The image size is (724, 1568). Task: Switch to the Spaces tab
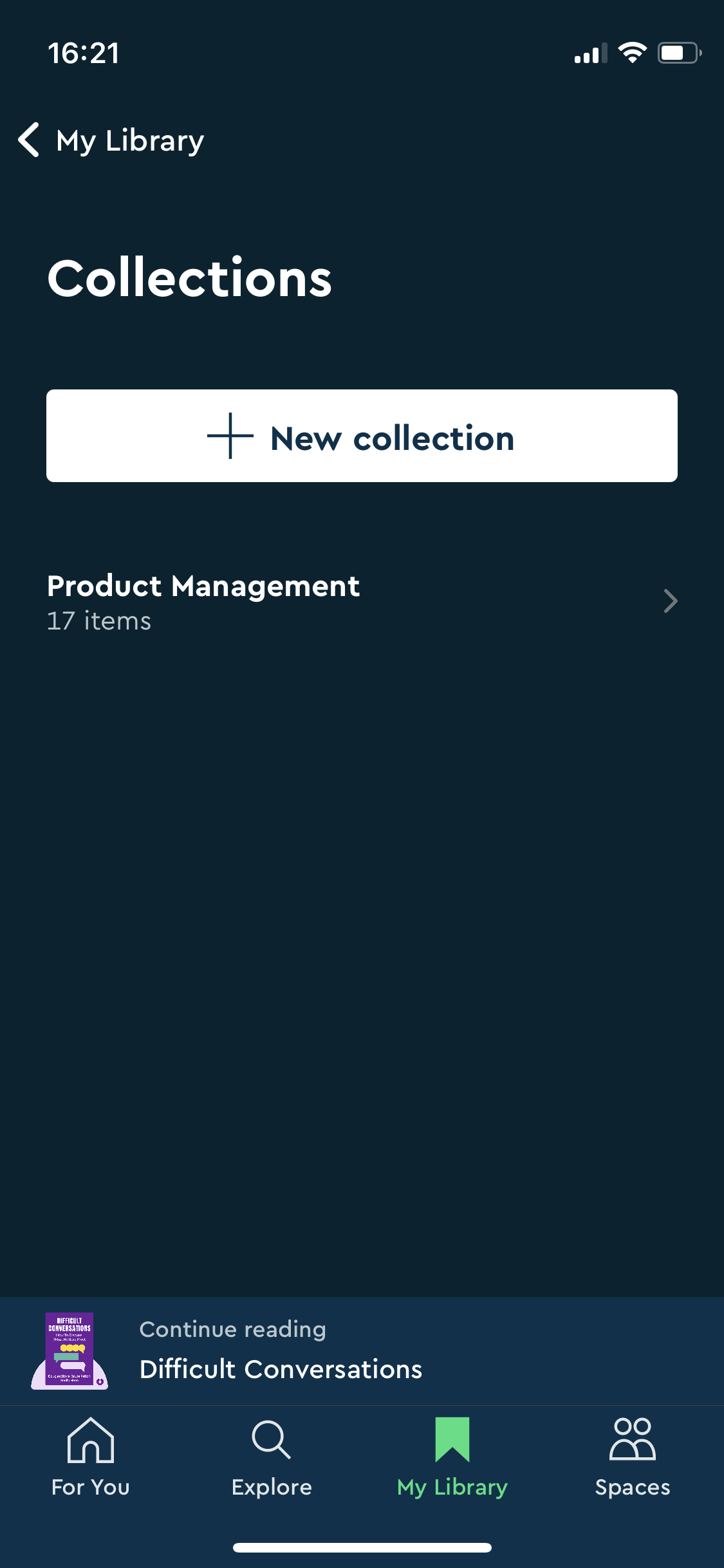[633, 1457]
